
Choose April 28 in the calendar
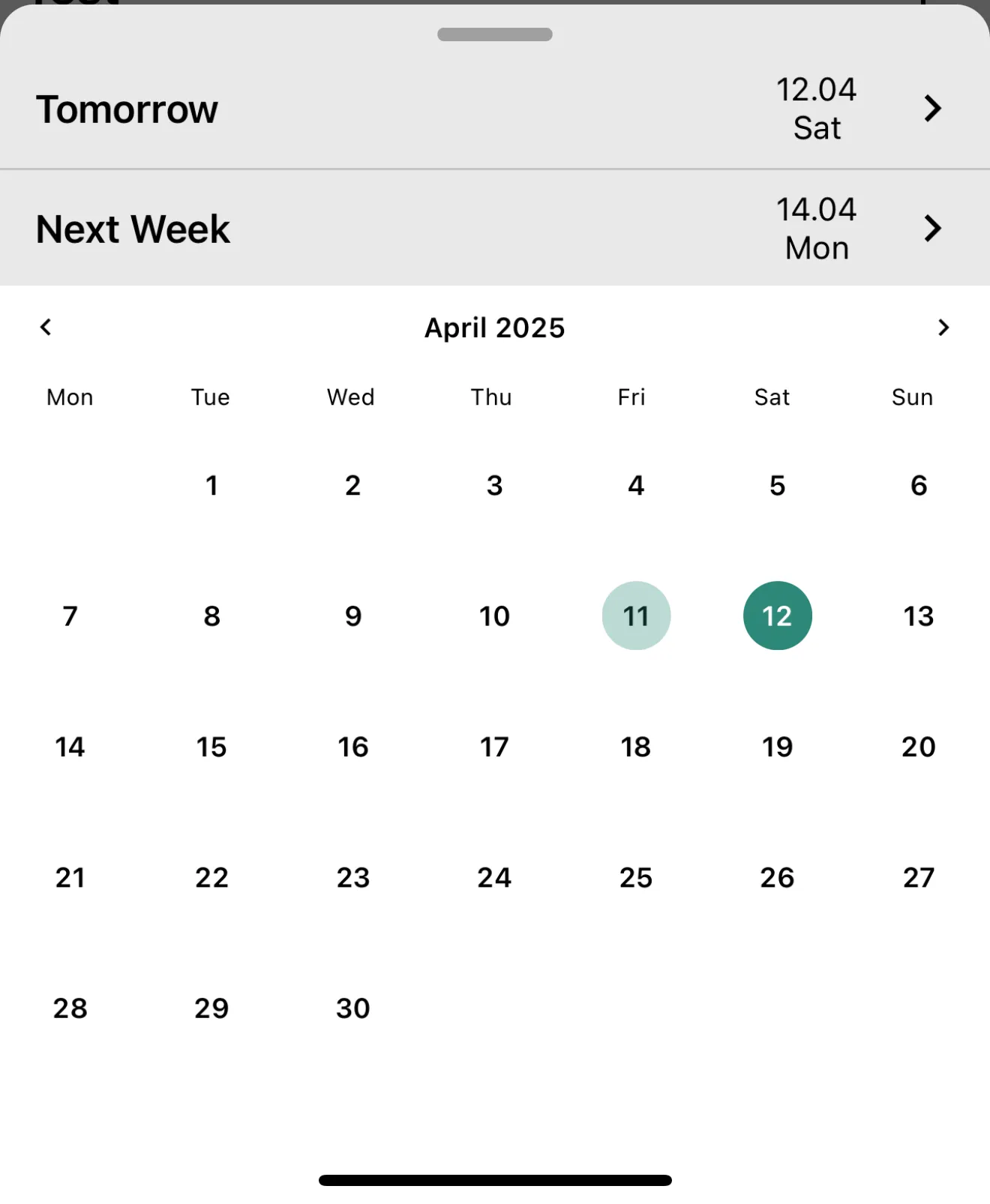(70, 1008)
